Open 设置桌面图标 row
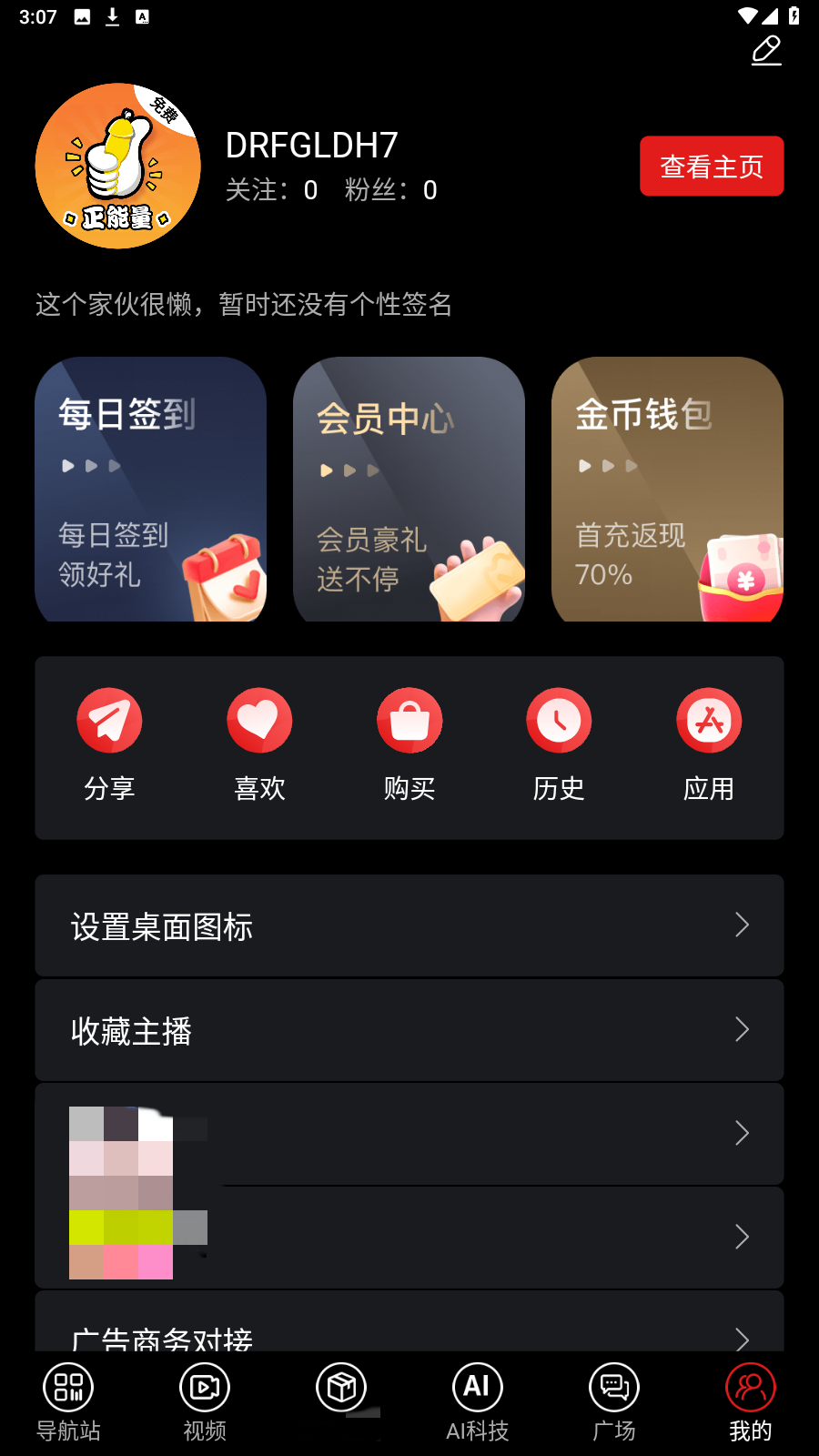Screen dimensions: 819x1456 pos(409,925)
